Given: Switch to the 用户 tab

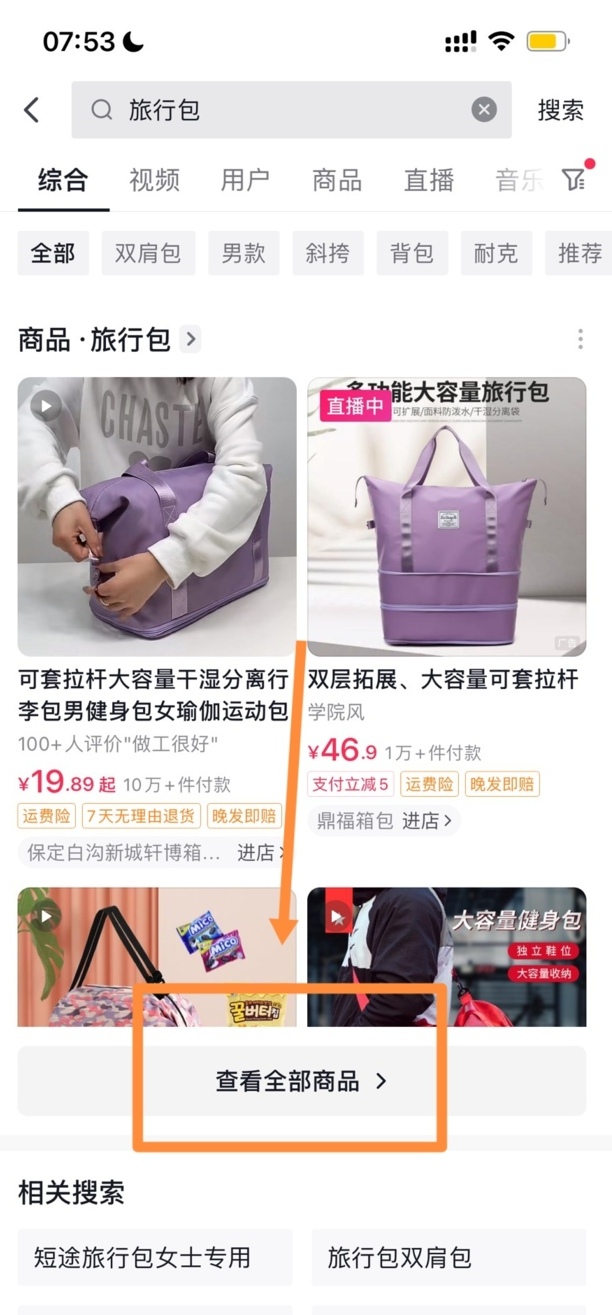Looking at the screenshot, I should click(x=245, y=180).
